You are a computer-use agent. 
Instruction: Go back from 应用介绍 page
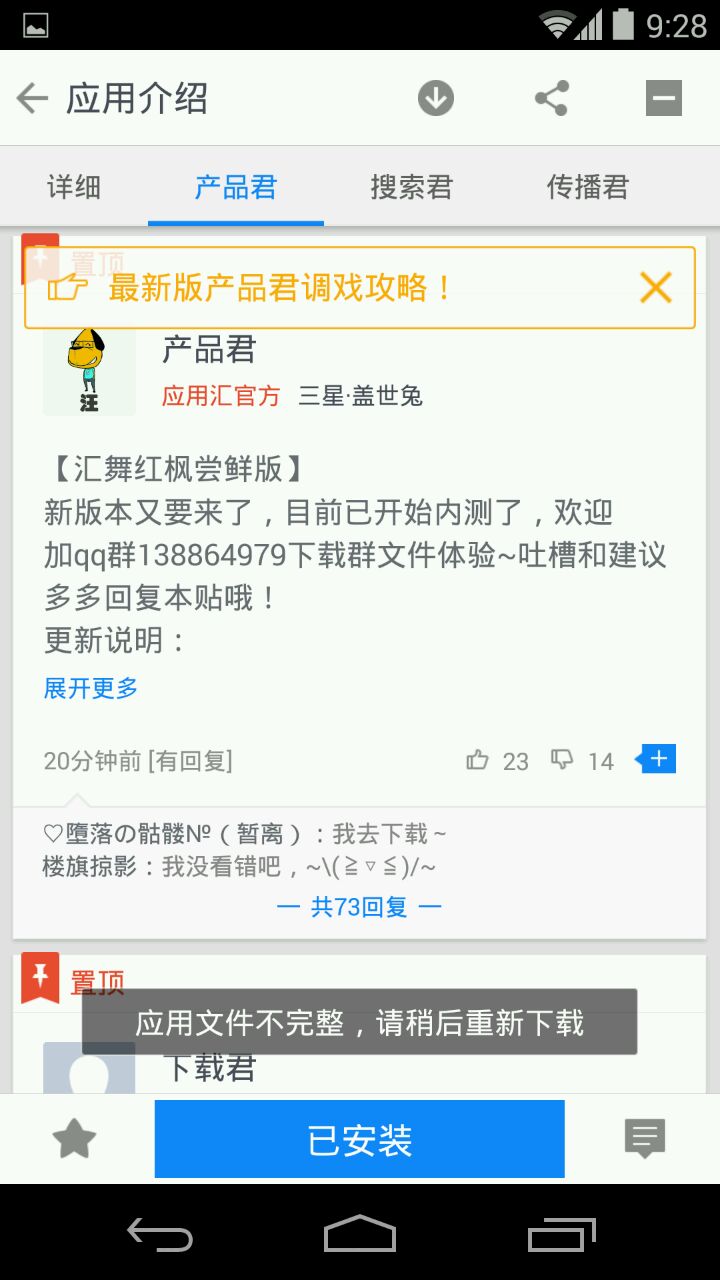[x=33, y=98]
